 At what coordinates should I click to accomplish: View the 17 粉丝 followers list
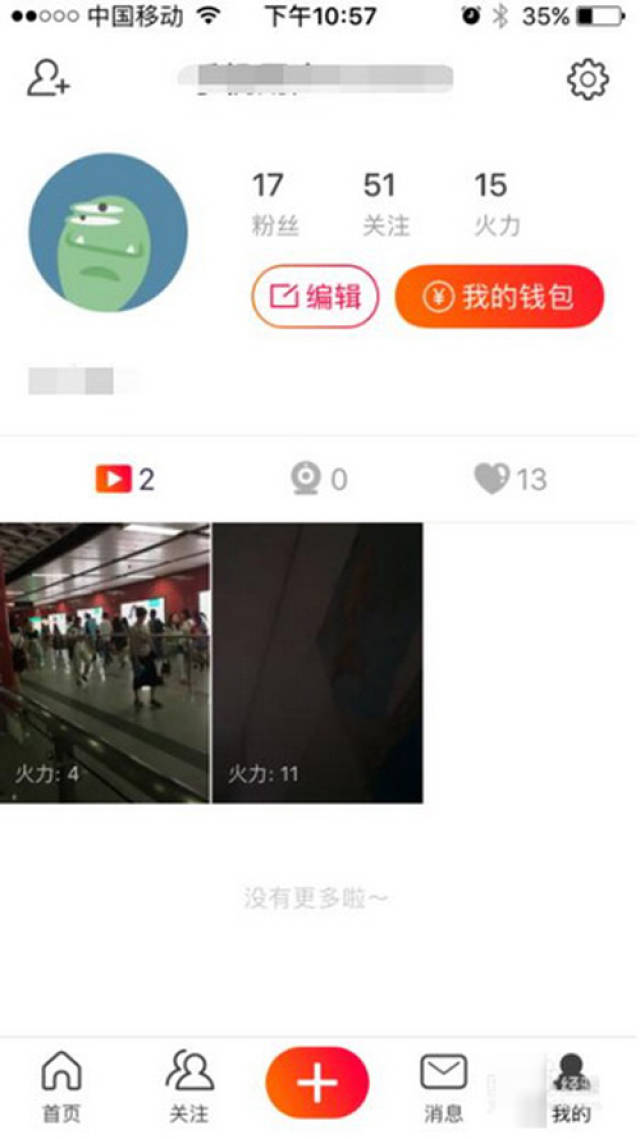point(272,203)
